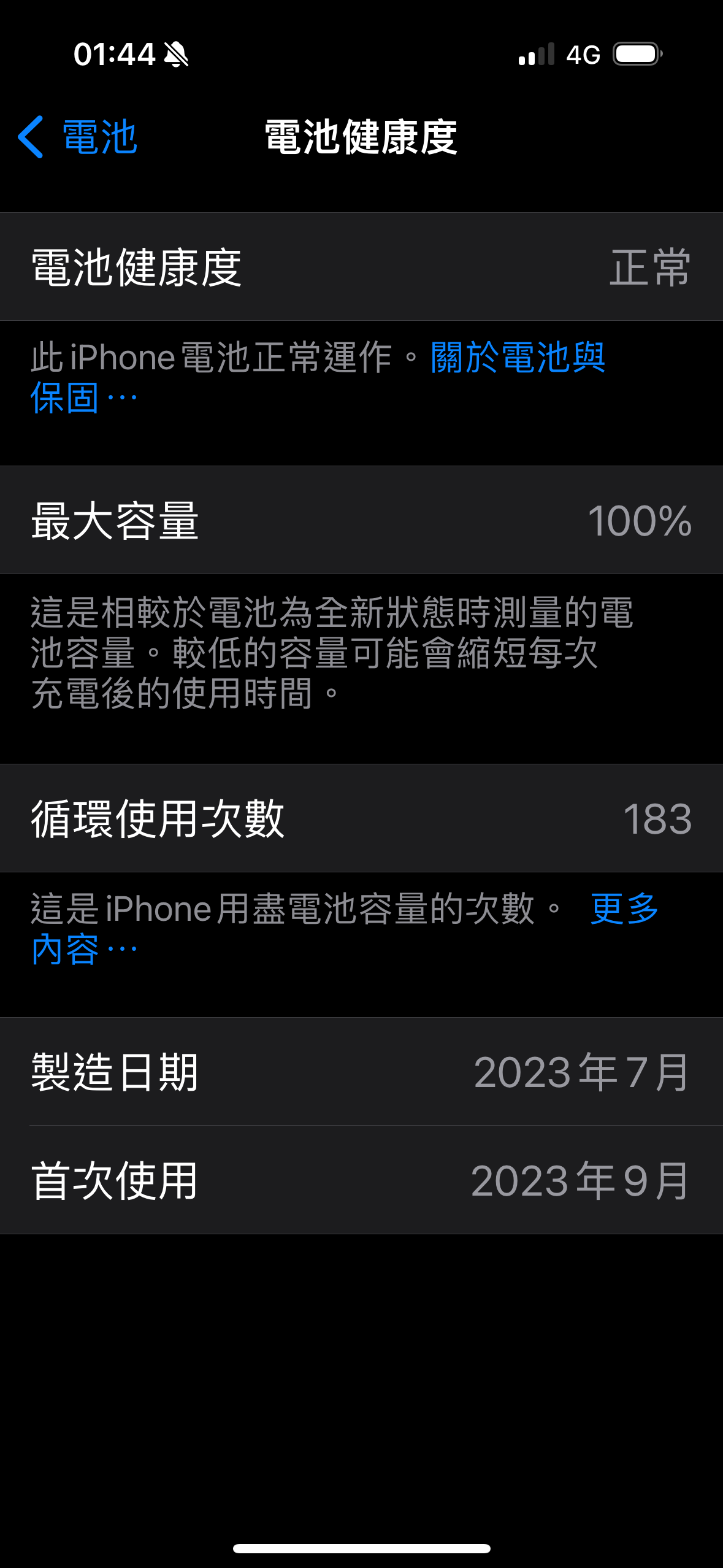This screenshot has height=1568, width=723.
Task: Open the 更多內容 link about cycle count
Action: tap(623, 909)
